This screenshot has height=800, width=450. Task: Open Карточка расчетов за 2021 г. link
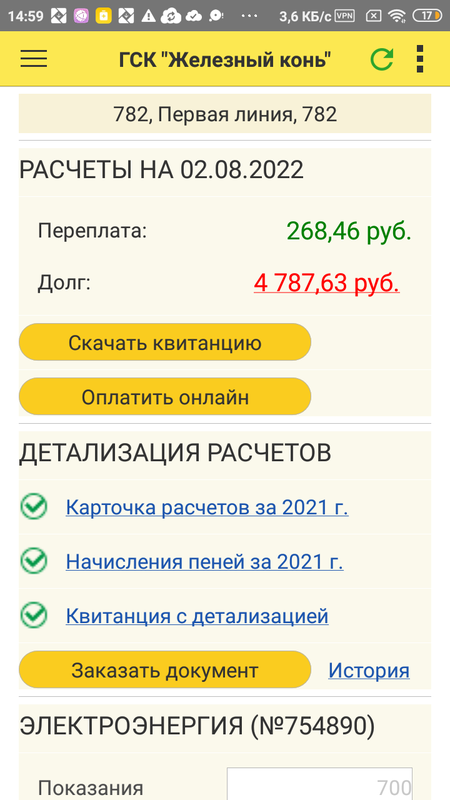point(207,508)
